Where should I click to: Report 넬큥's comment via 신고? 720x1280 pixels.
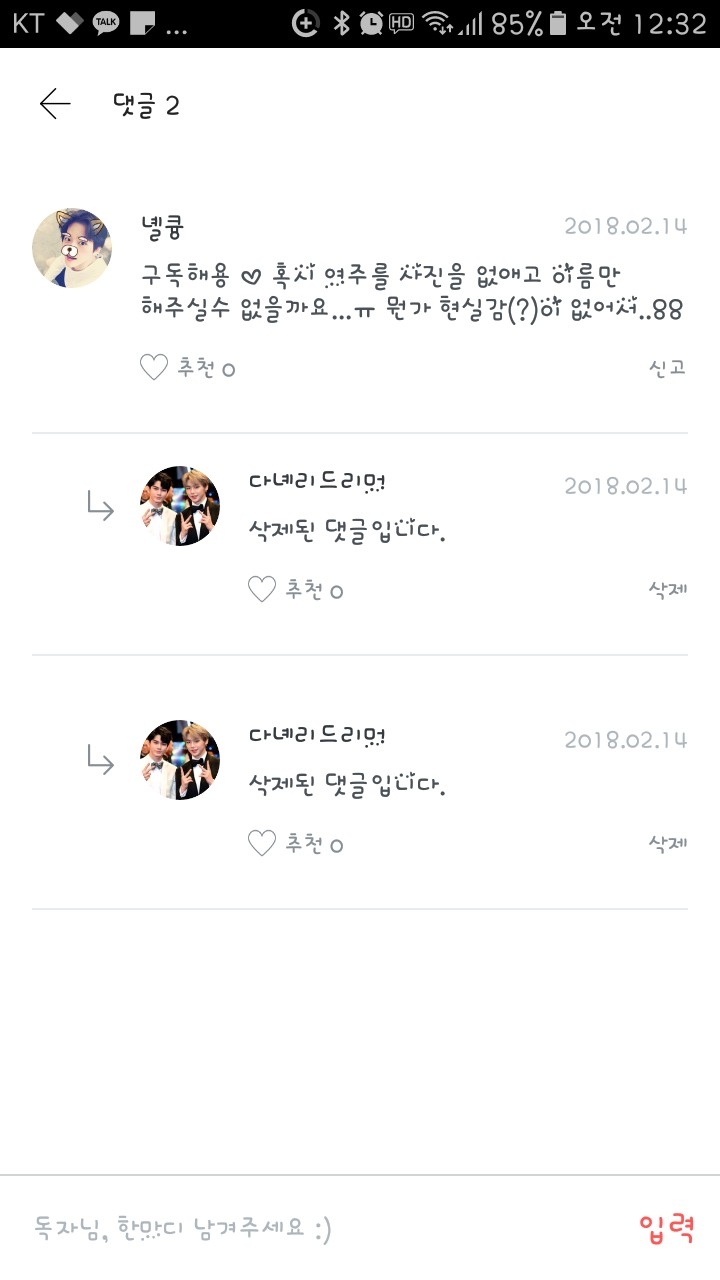(666, 368)
